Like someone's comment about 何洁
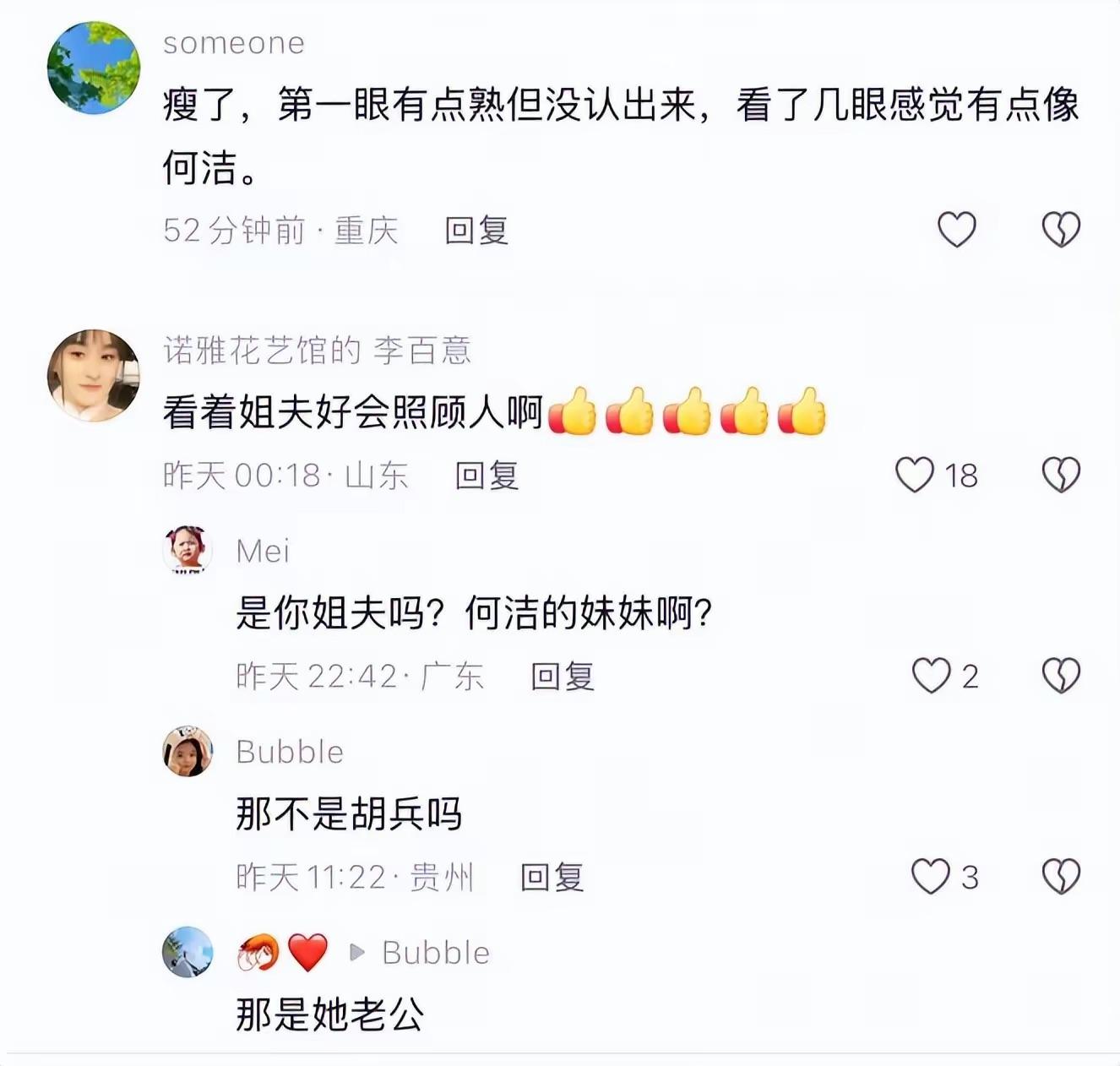The width and height of the screenshot is (1120, 1066). click(957, 229)
